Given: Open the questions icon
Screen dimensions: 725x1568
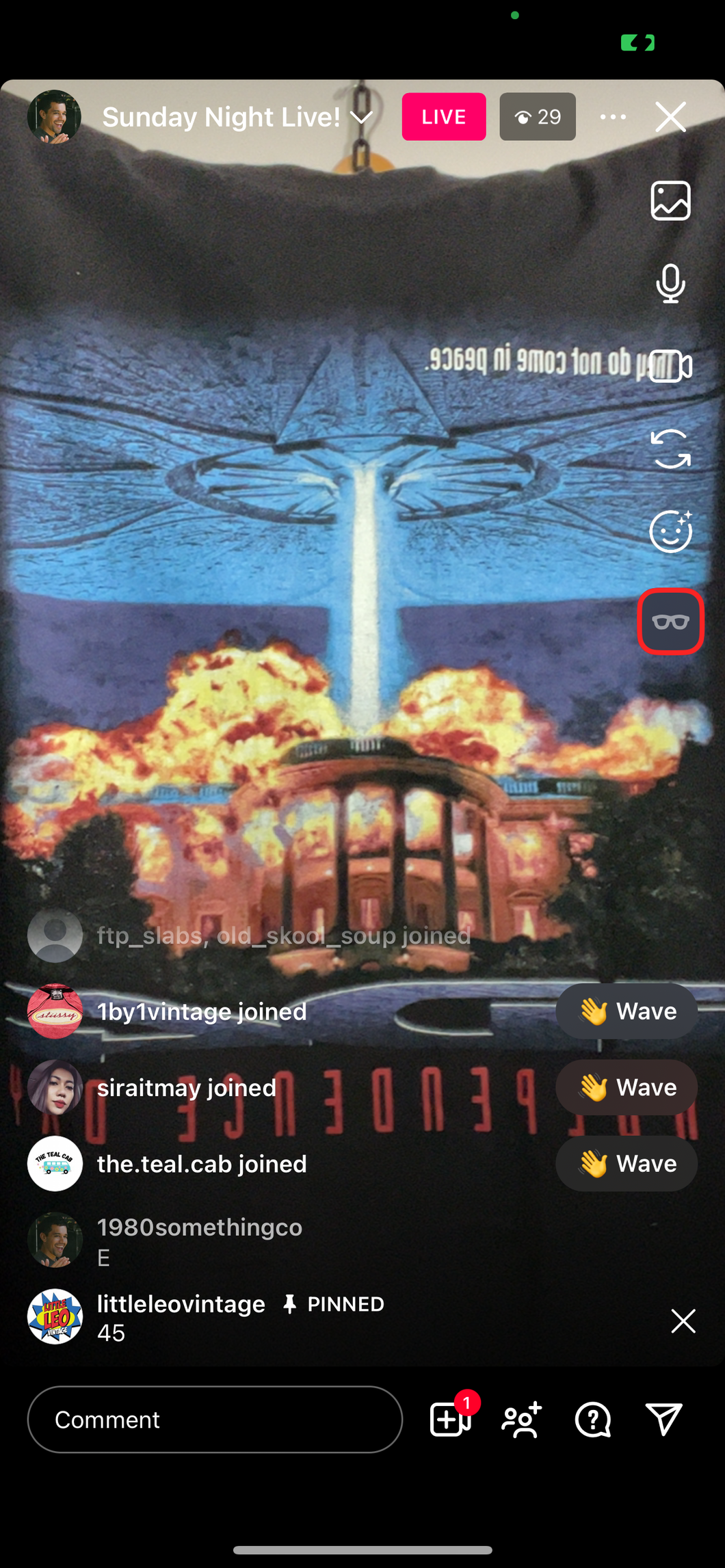Looking at the screenshot, I should pyautogui.click(x=593, y=1420).
